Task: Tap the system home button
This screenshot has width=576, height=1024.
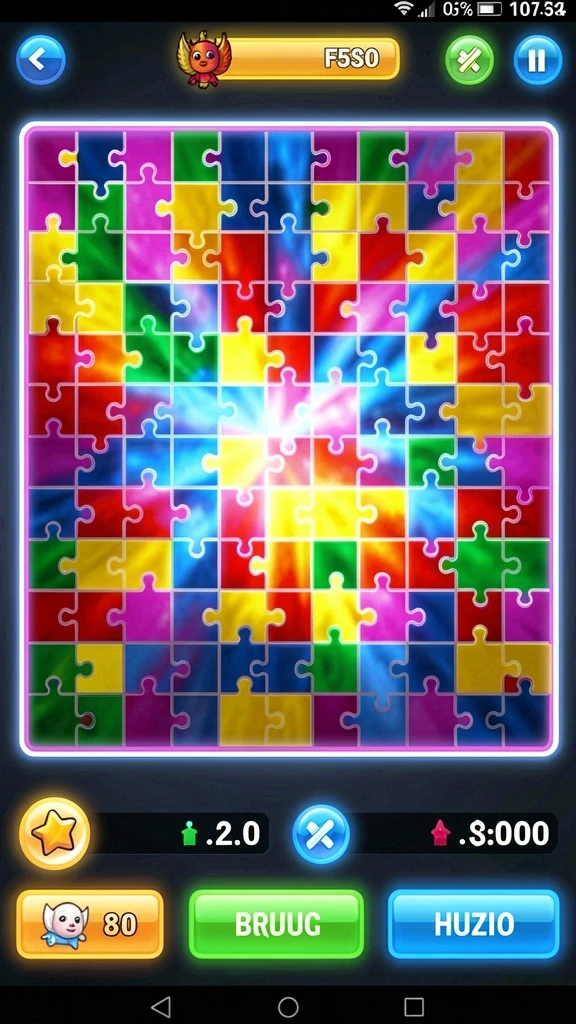Action: pyautogui.click(x=288, y=1006)
